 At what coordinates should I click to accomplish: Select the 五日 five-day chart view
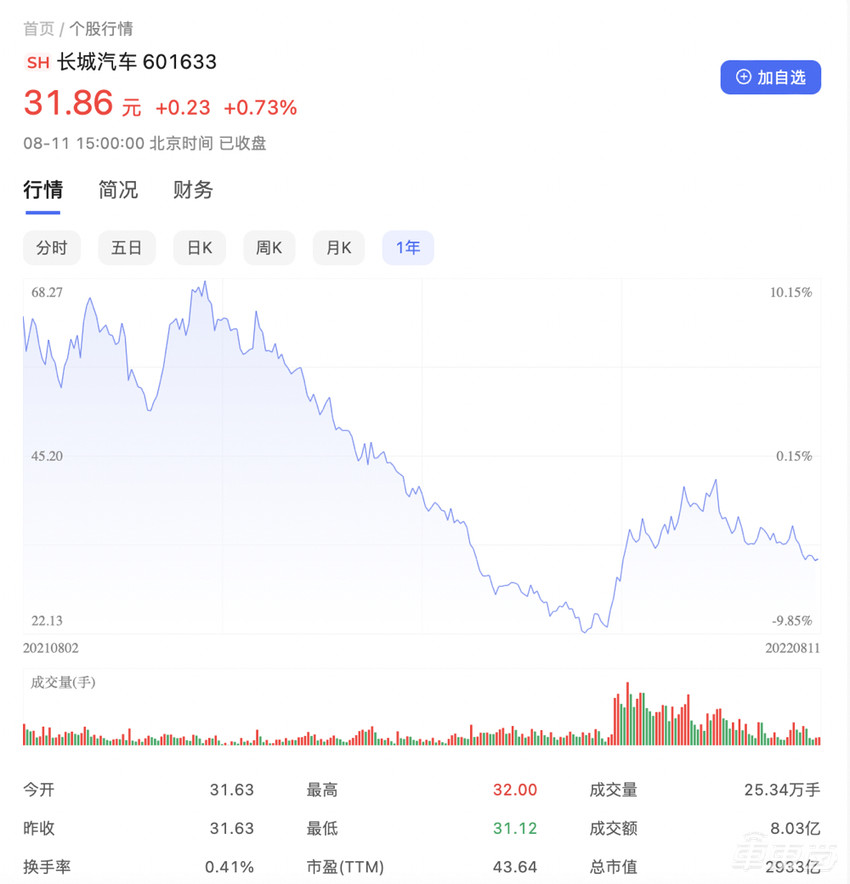[x=126, y=247]
